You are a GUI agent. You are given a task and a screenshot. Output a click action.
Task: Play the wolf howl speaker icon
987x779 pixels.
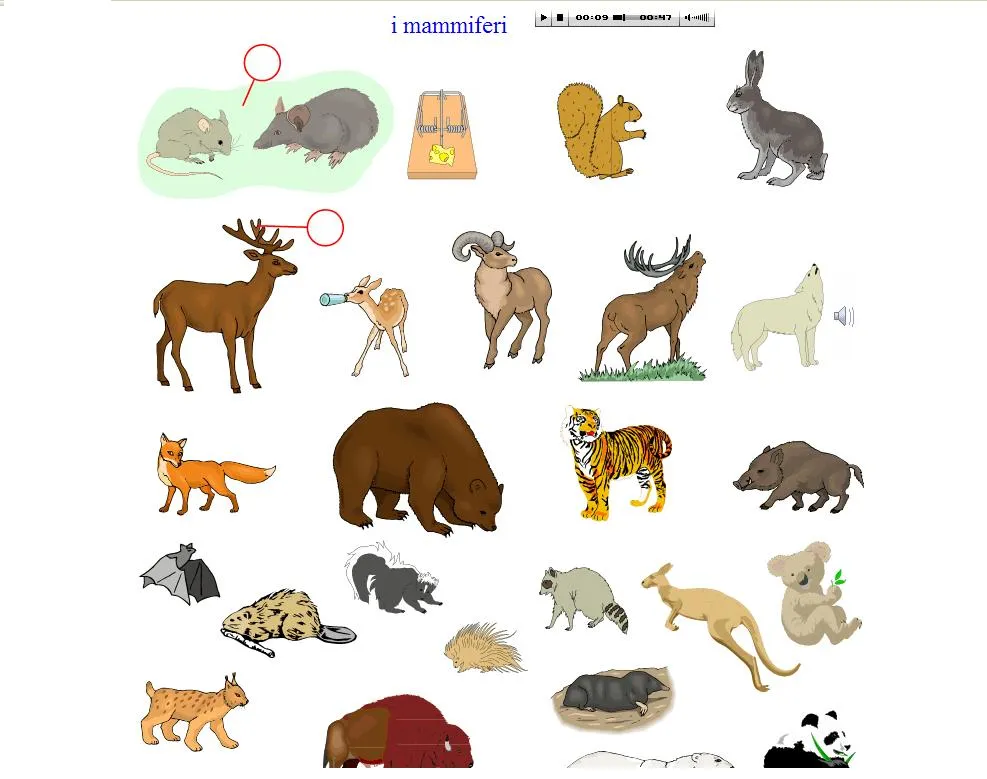click(x=844, y=317)
